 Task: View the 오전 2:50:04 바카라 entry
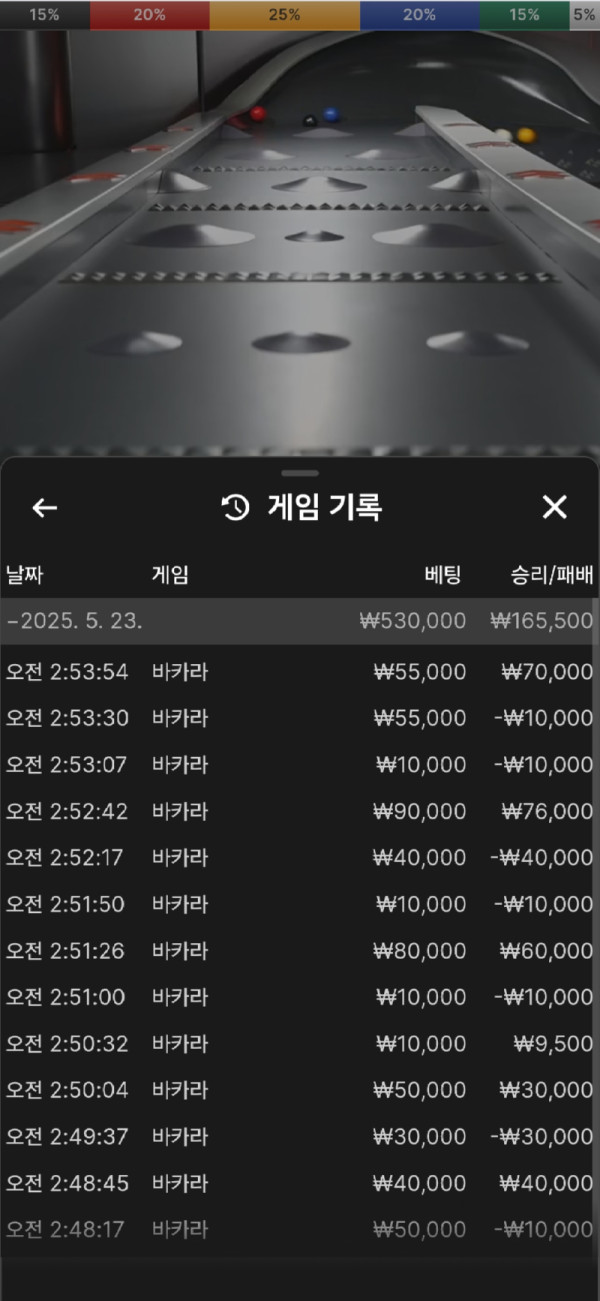coord(299,1090)
